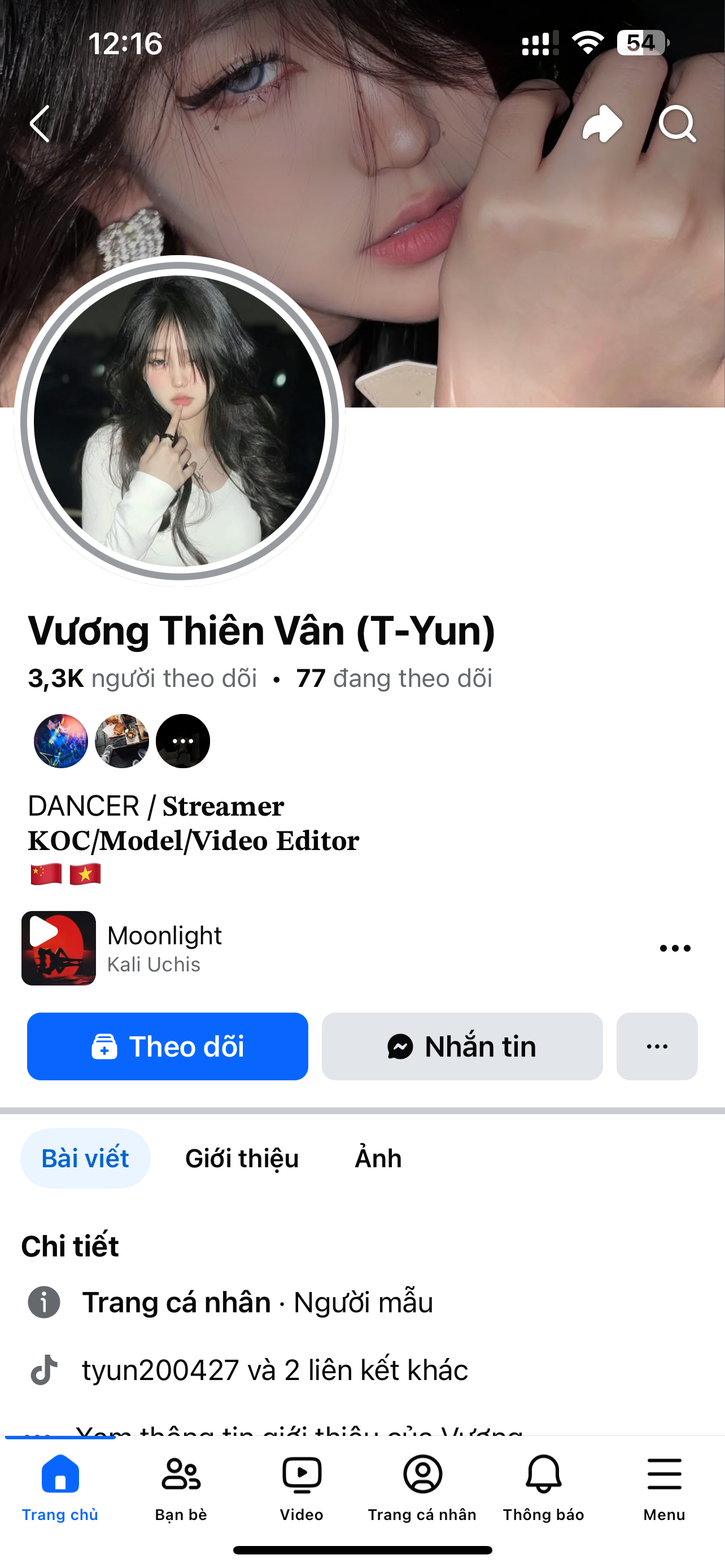
Task: View the 3,3K người theo dõi followers
Action: point(142,678)
